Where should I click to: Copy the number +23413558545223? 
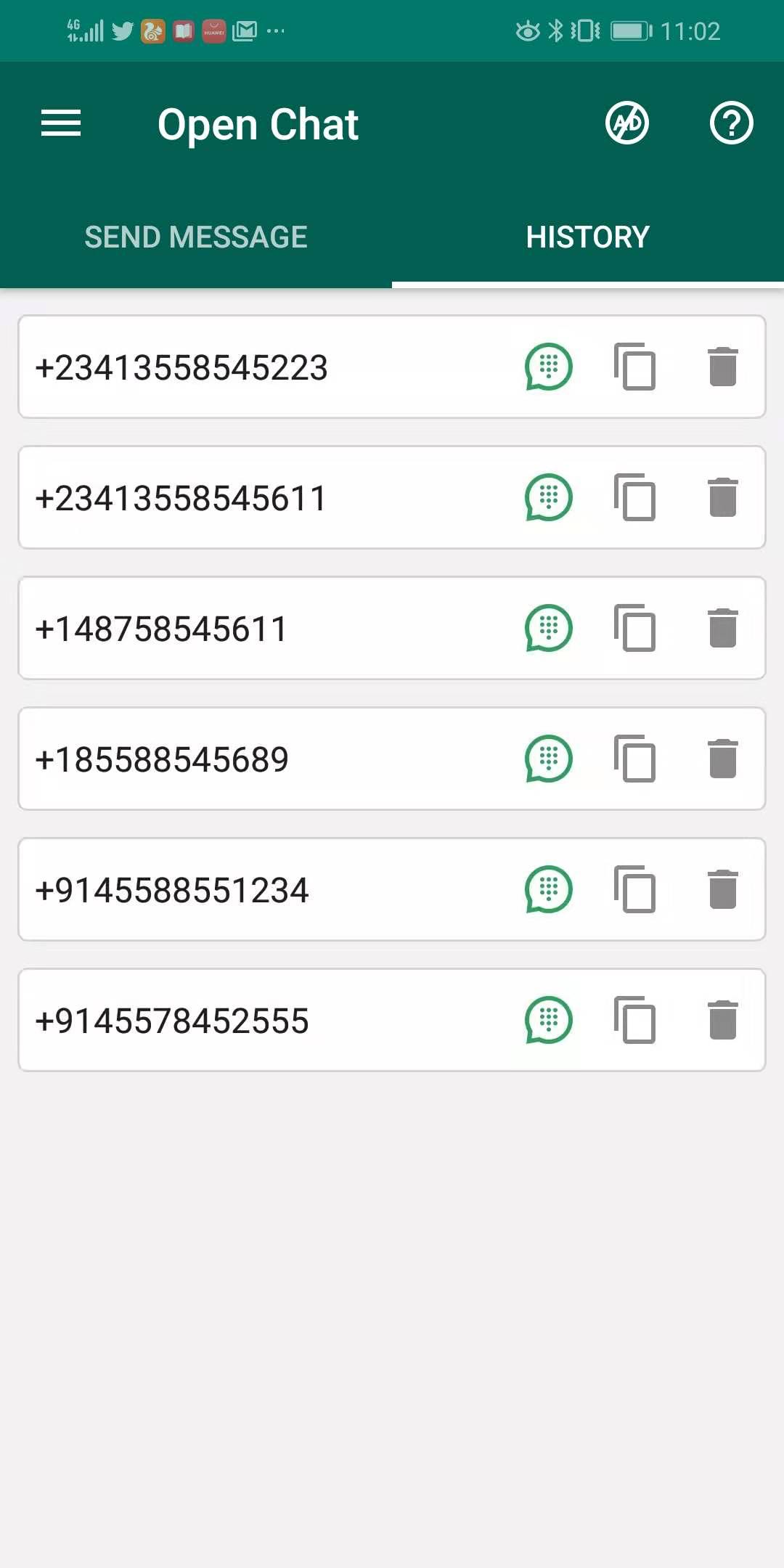[x=635, y=367]
